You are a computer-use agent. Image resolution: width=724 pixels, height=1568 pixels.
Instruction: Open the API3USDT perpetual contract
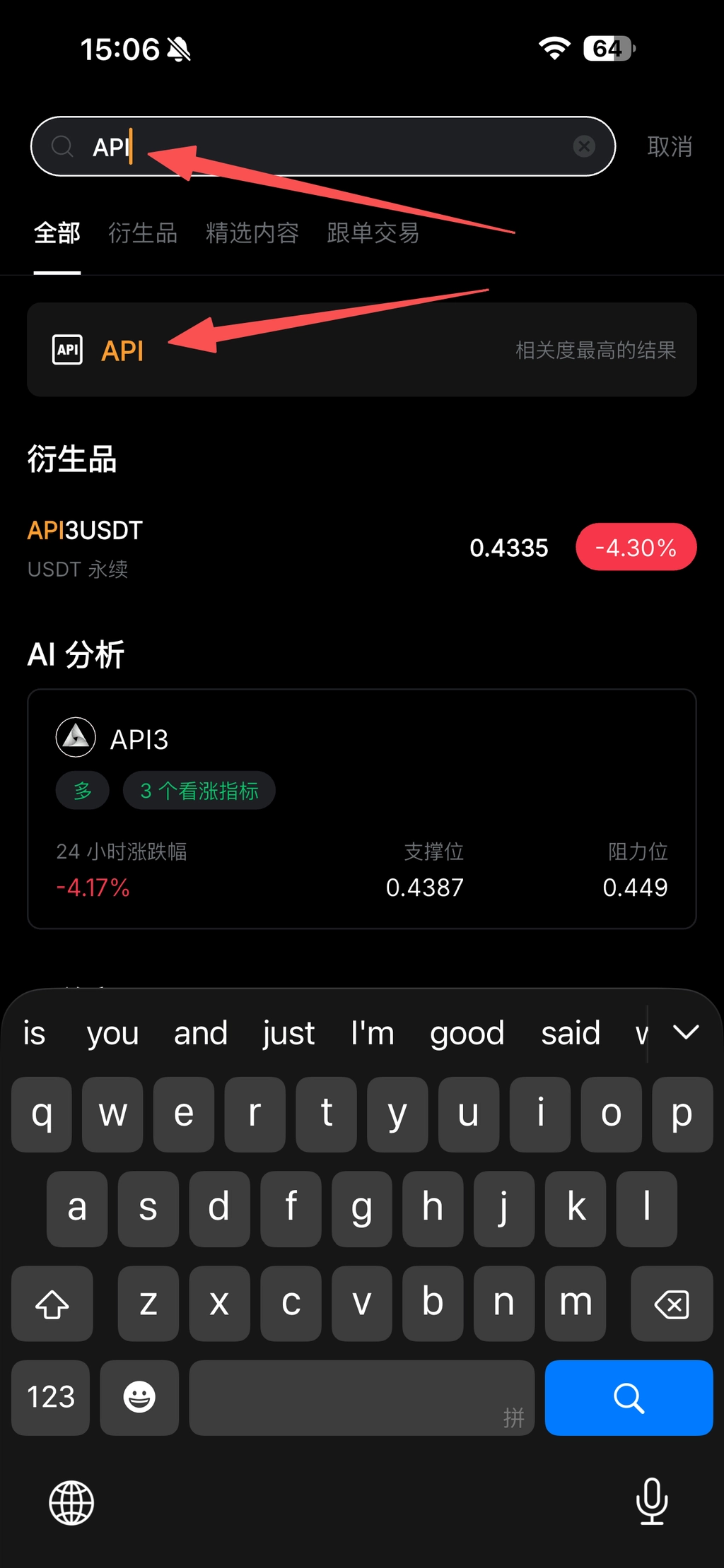pos(361,548)
